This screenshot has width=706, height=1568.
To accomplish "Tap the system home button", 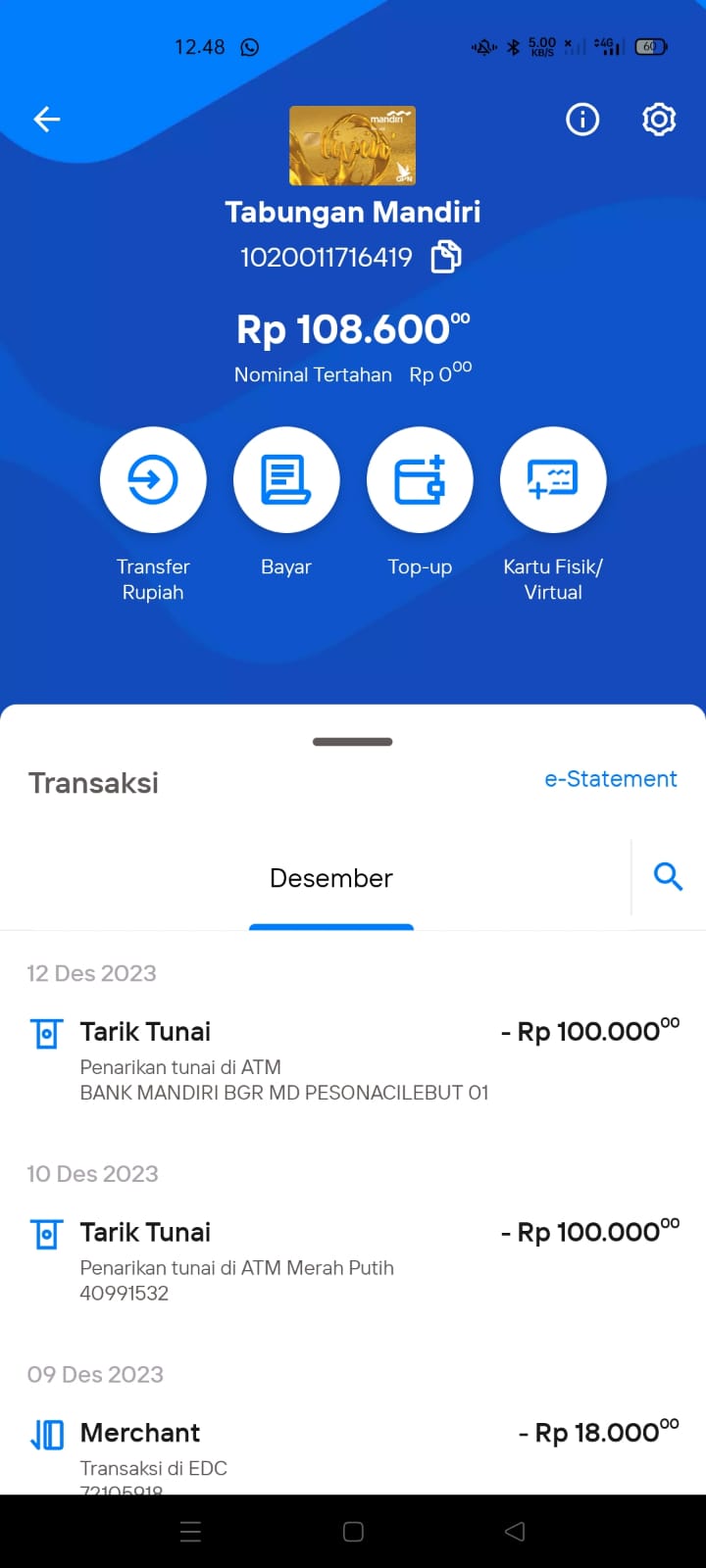I will pyautogui.click(x=354, y=1532).
